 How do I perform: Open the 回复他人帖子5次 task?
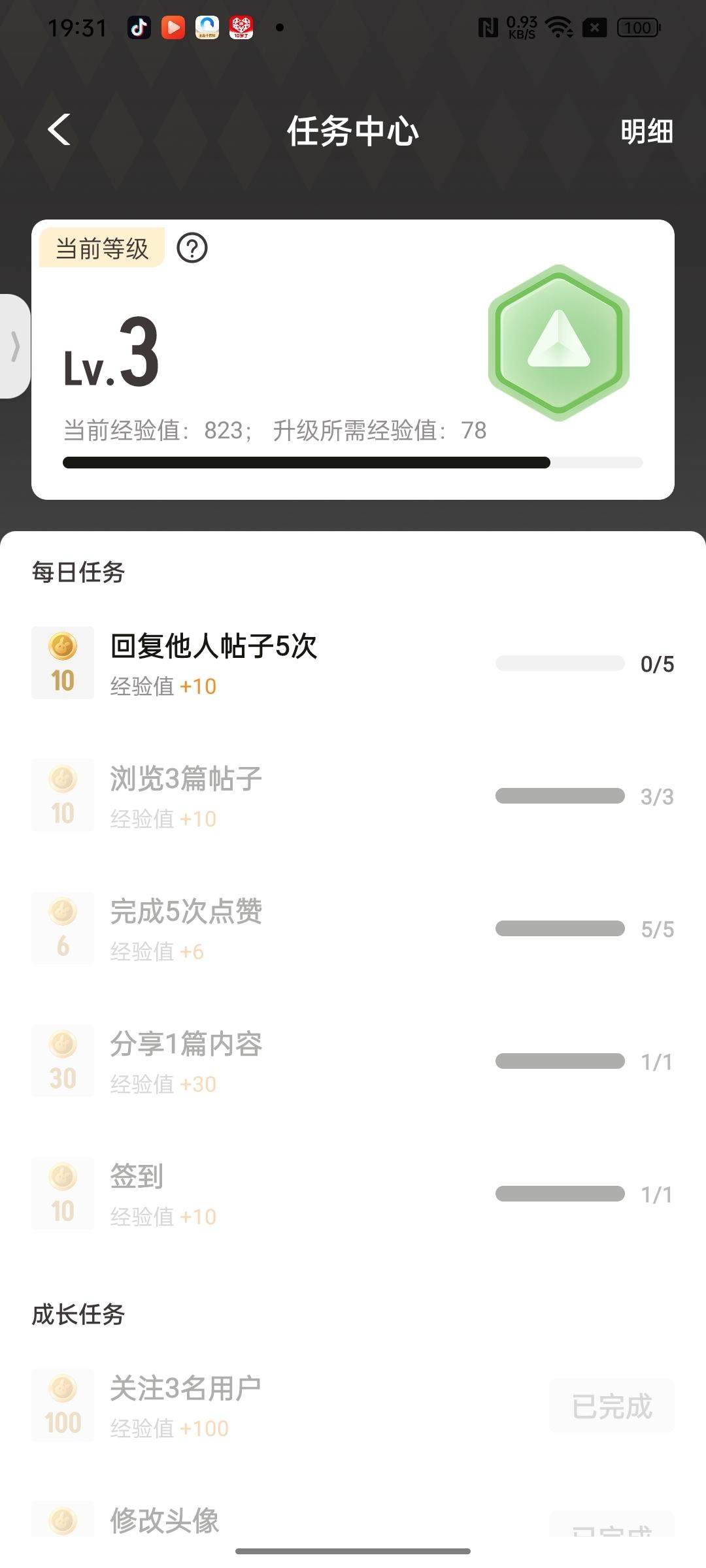tap(214, 647)
